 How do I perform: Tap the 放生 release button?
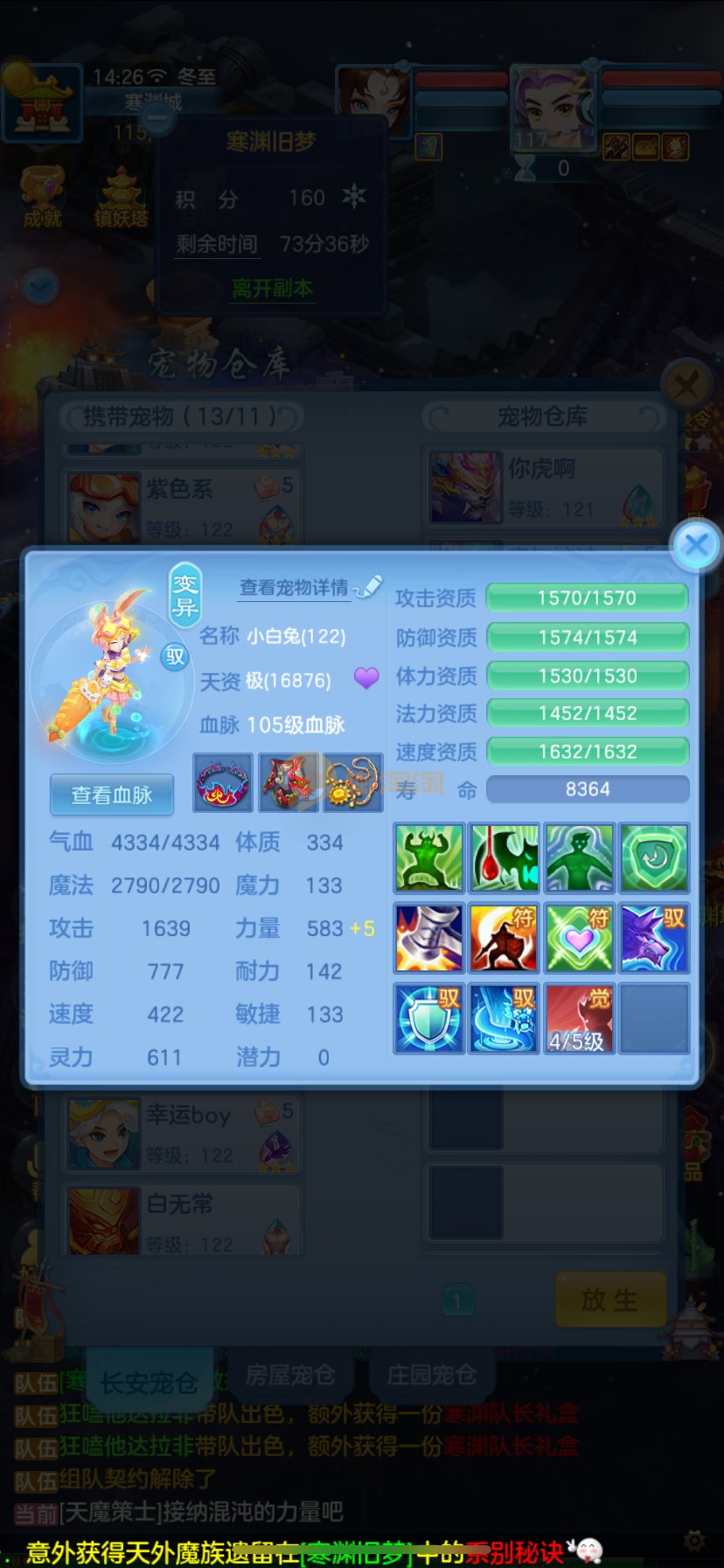point(609,1299)
